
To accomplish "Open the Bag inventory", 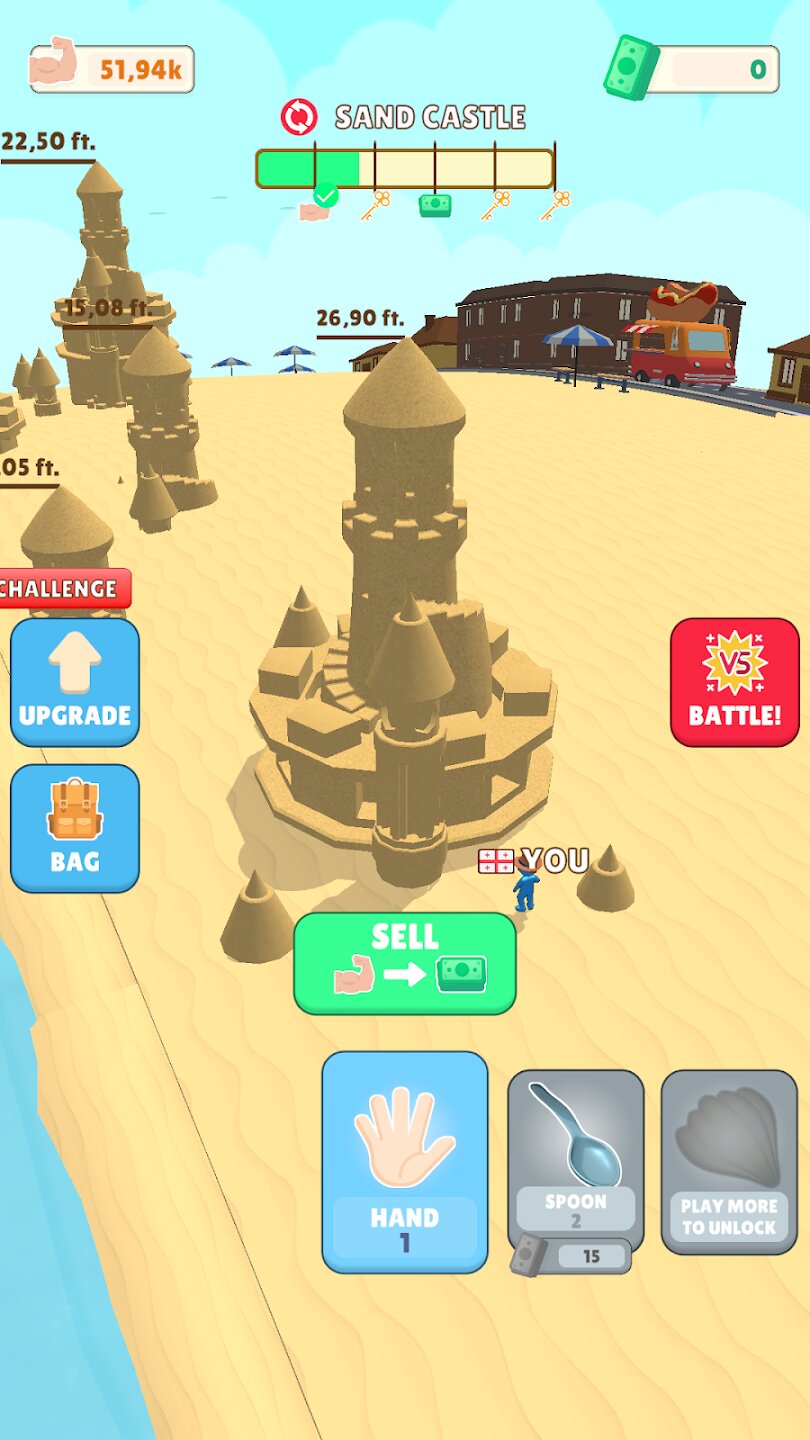I will click(75, 828).
